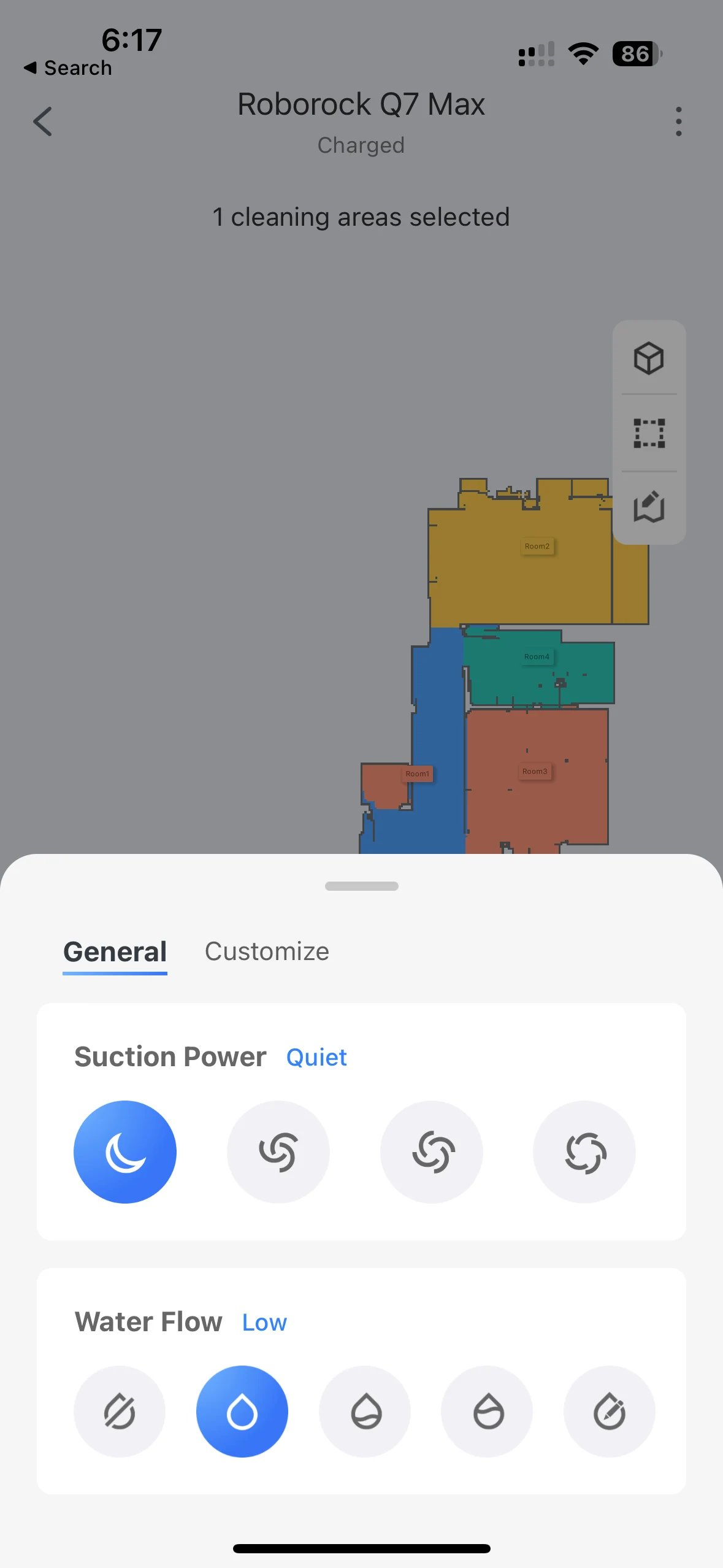This screenshot has width=723, height=1568.
Task: Switch to the 3D map view
Action: 648,358
